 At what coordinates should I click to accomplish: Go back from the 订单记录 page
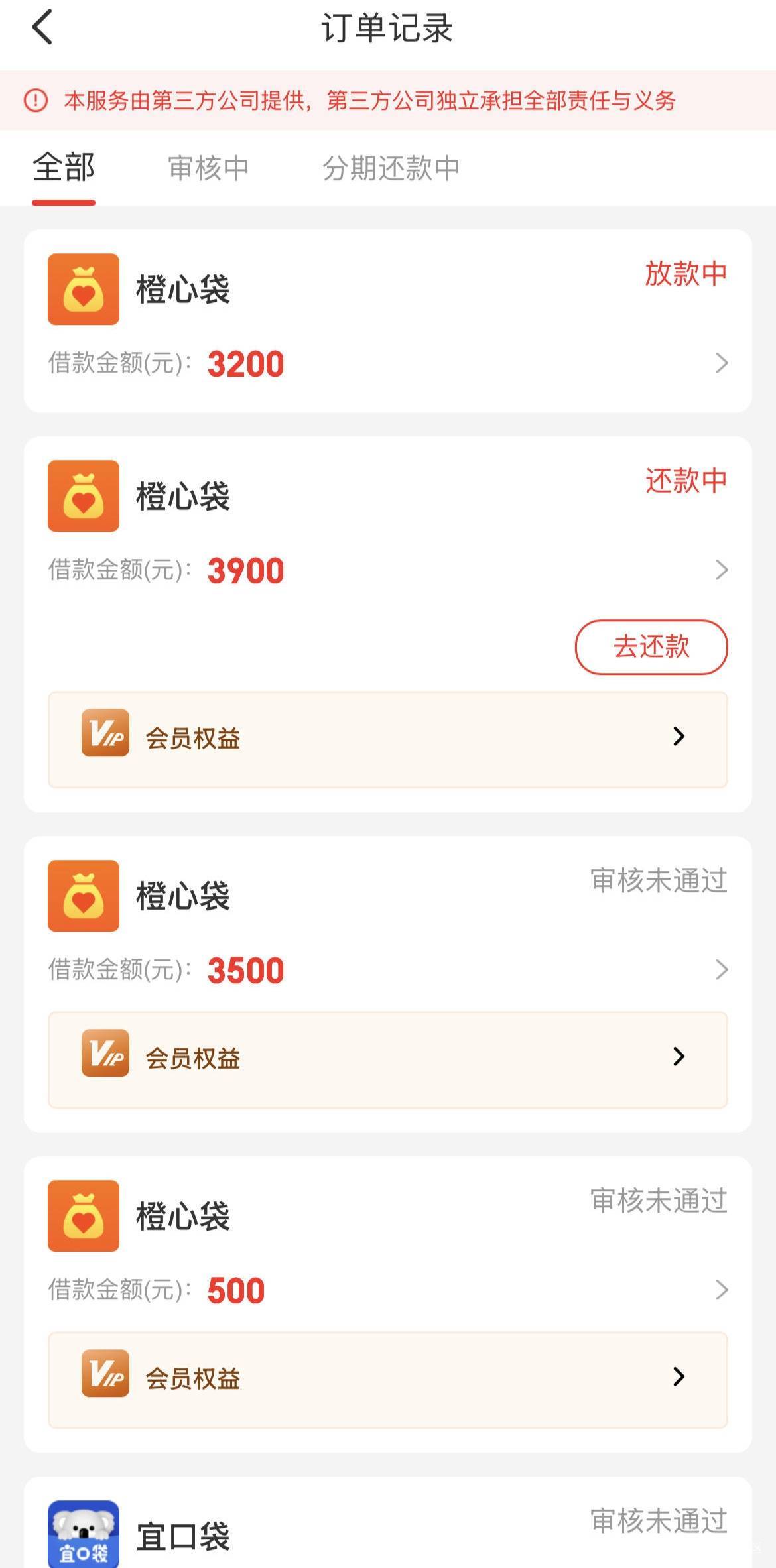click(42, 28)
